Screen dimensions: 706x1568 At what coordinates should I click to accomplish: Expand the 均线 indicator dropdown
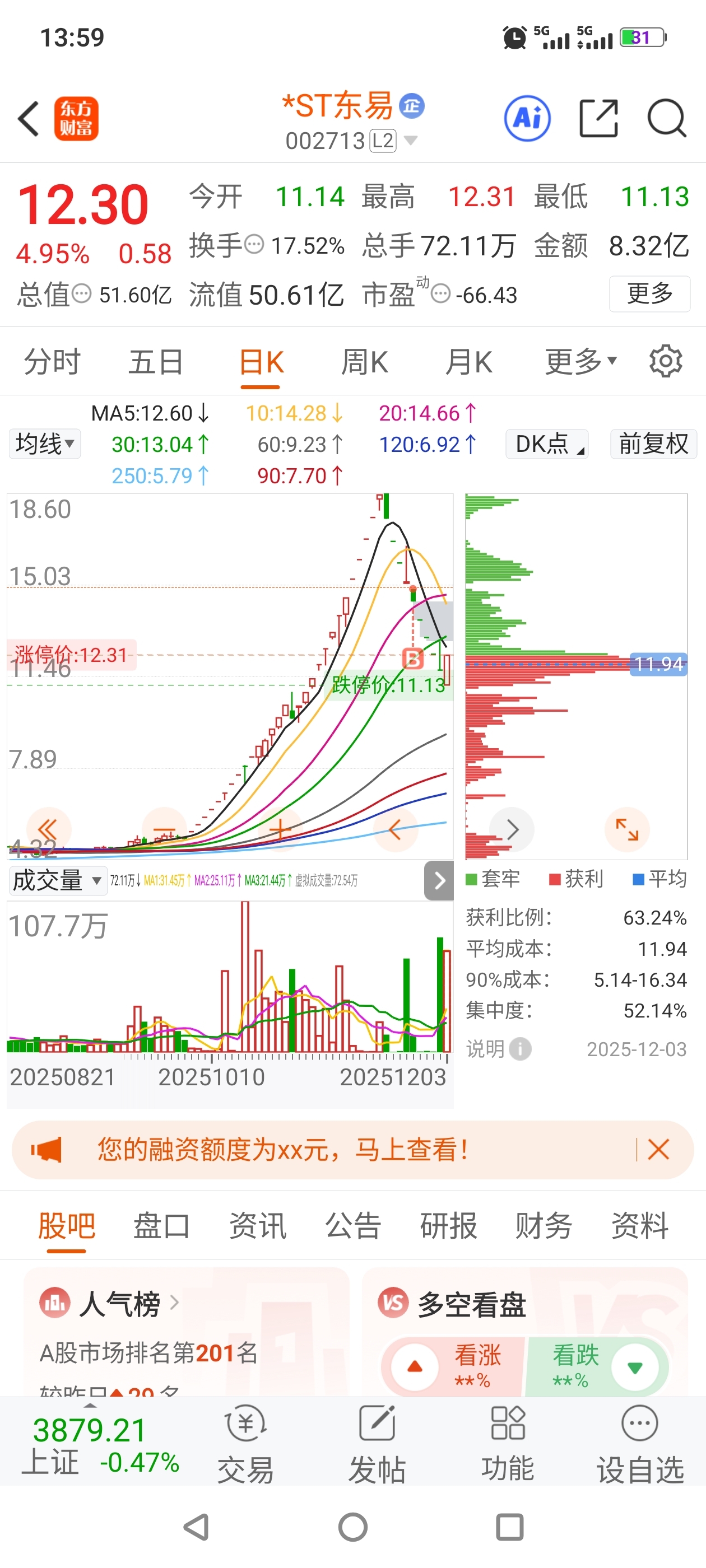[45, 444]
